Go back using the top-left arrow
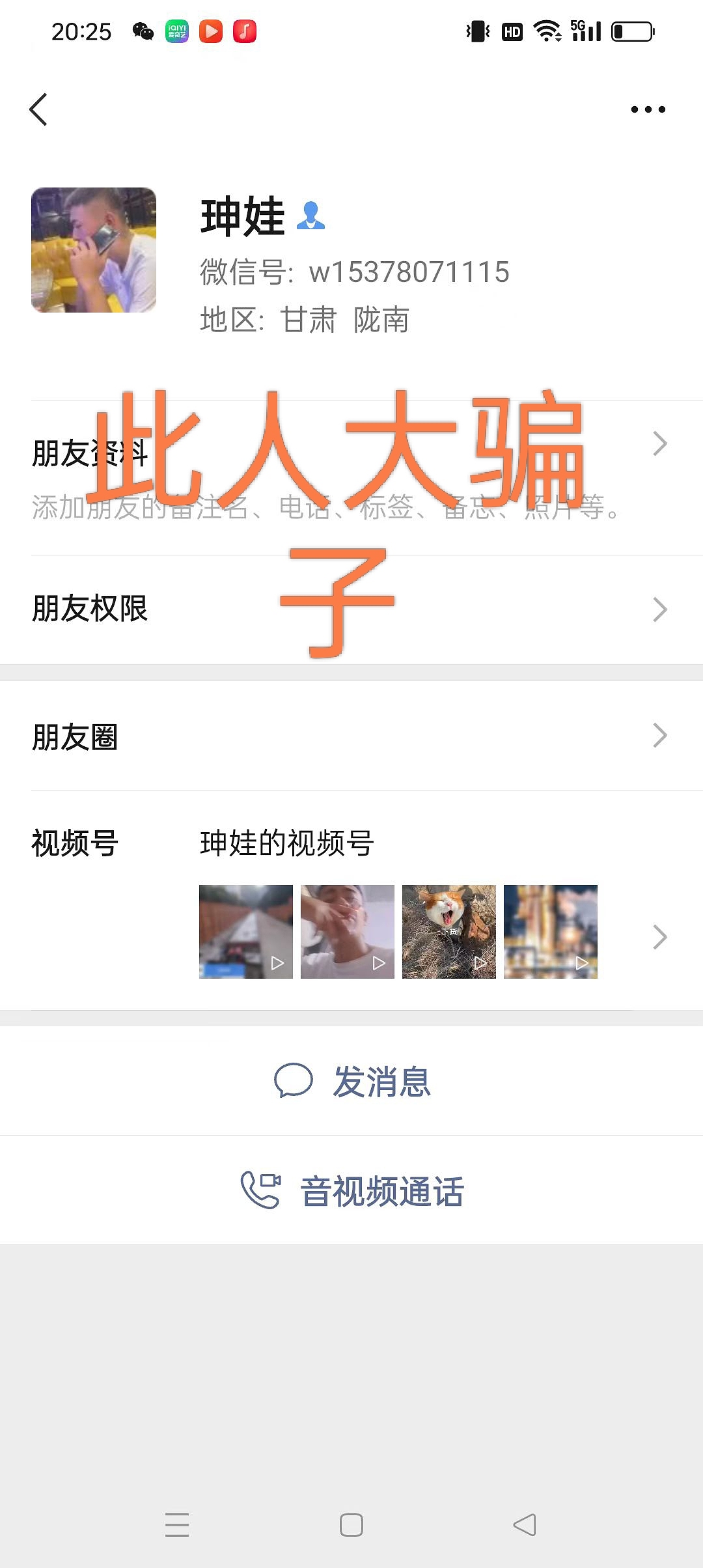Image resolution: width=703 pixels, height=1568 pixels. [39, 109]
